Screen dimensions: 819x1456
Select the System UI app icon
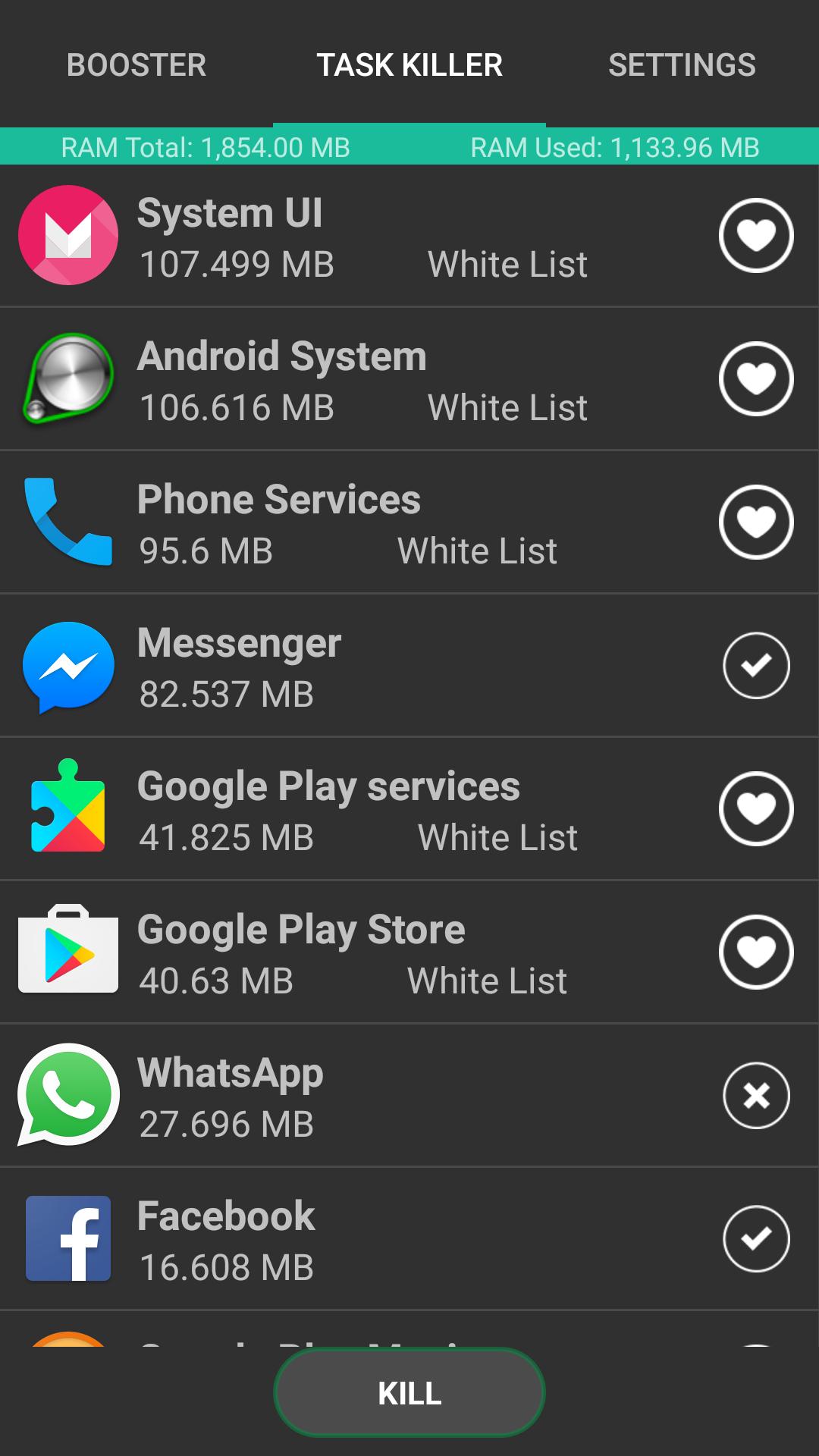(x=68, y=236)
